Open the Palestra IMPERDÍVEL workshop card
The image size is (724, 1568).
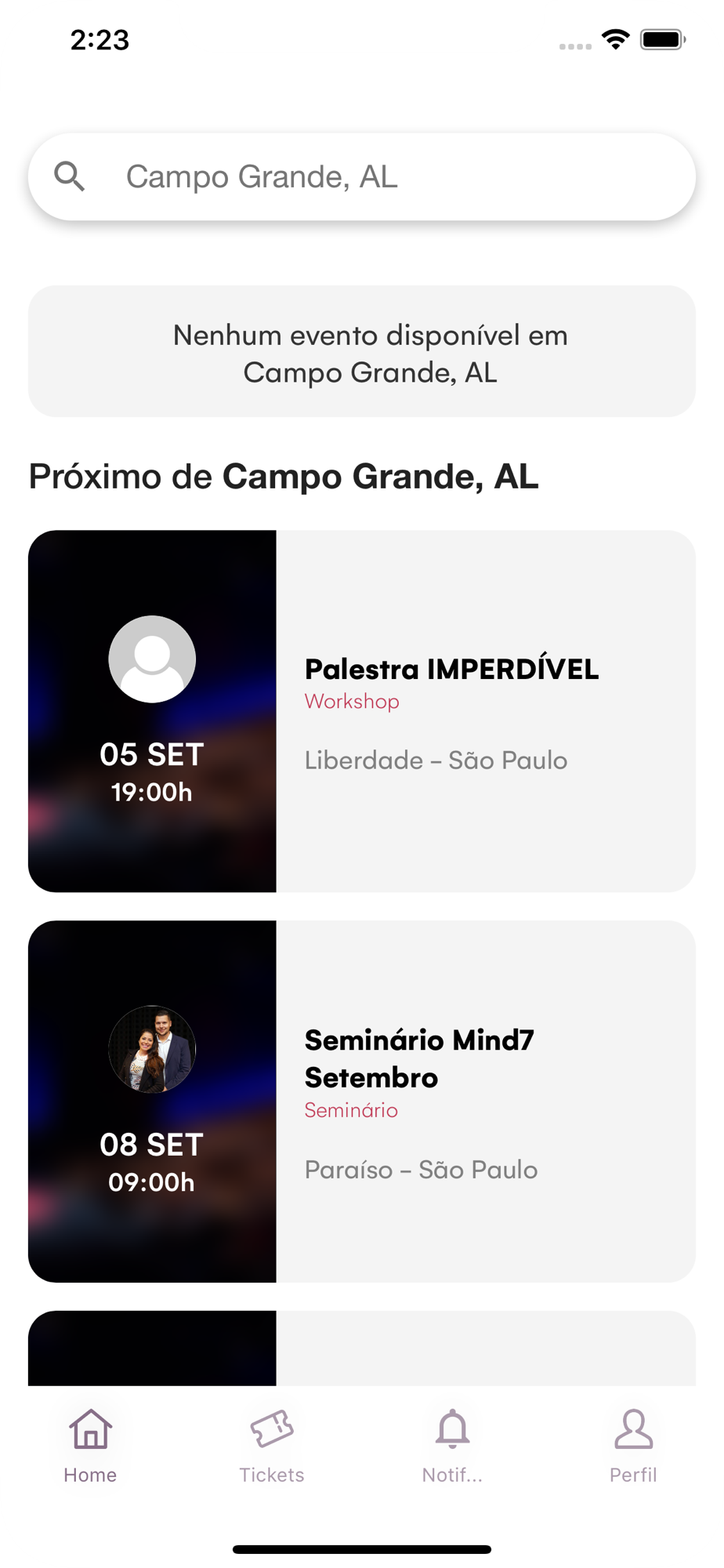[361, 711]
